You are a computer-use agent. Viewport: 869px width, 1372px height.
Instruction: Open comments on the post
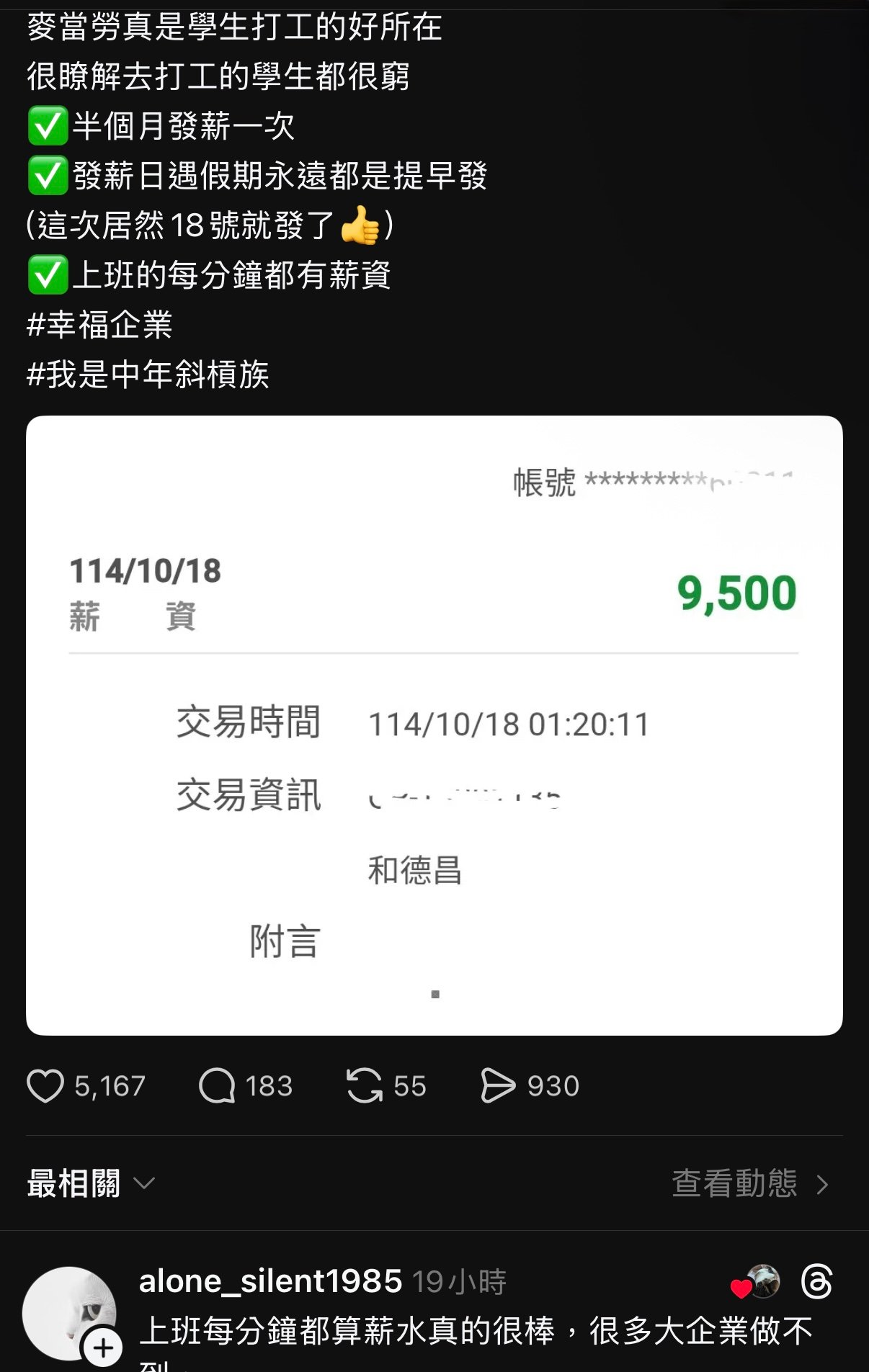(x=217, y=1086)
